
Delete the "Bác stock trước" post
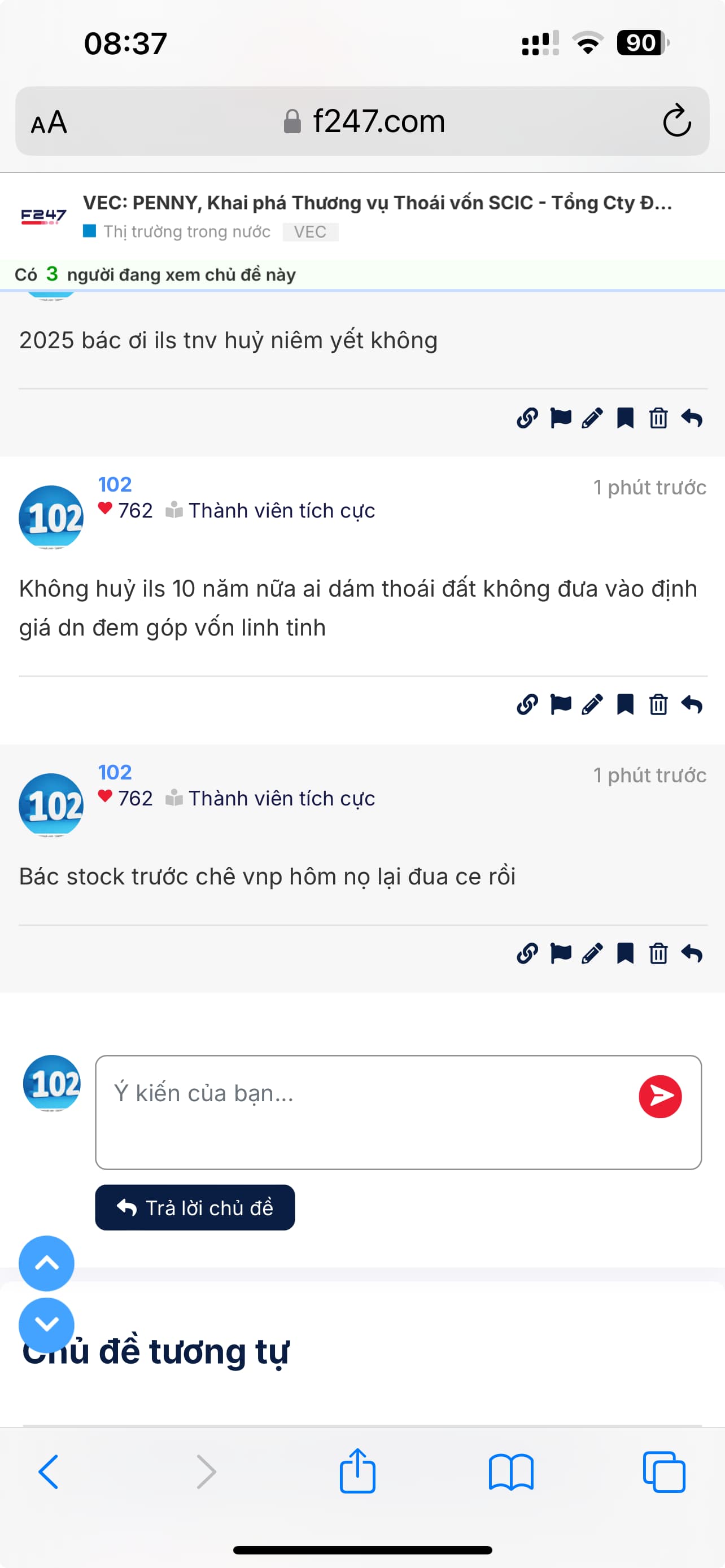pyautogui.click(x=658, y=953)
